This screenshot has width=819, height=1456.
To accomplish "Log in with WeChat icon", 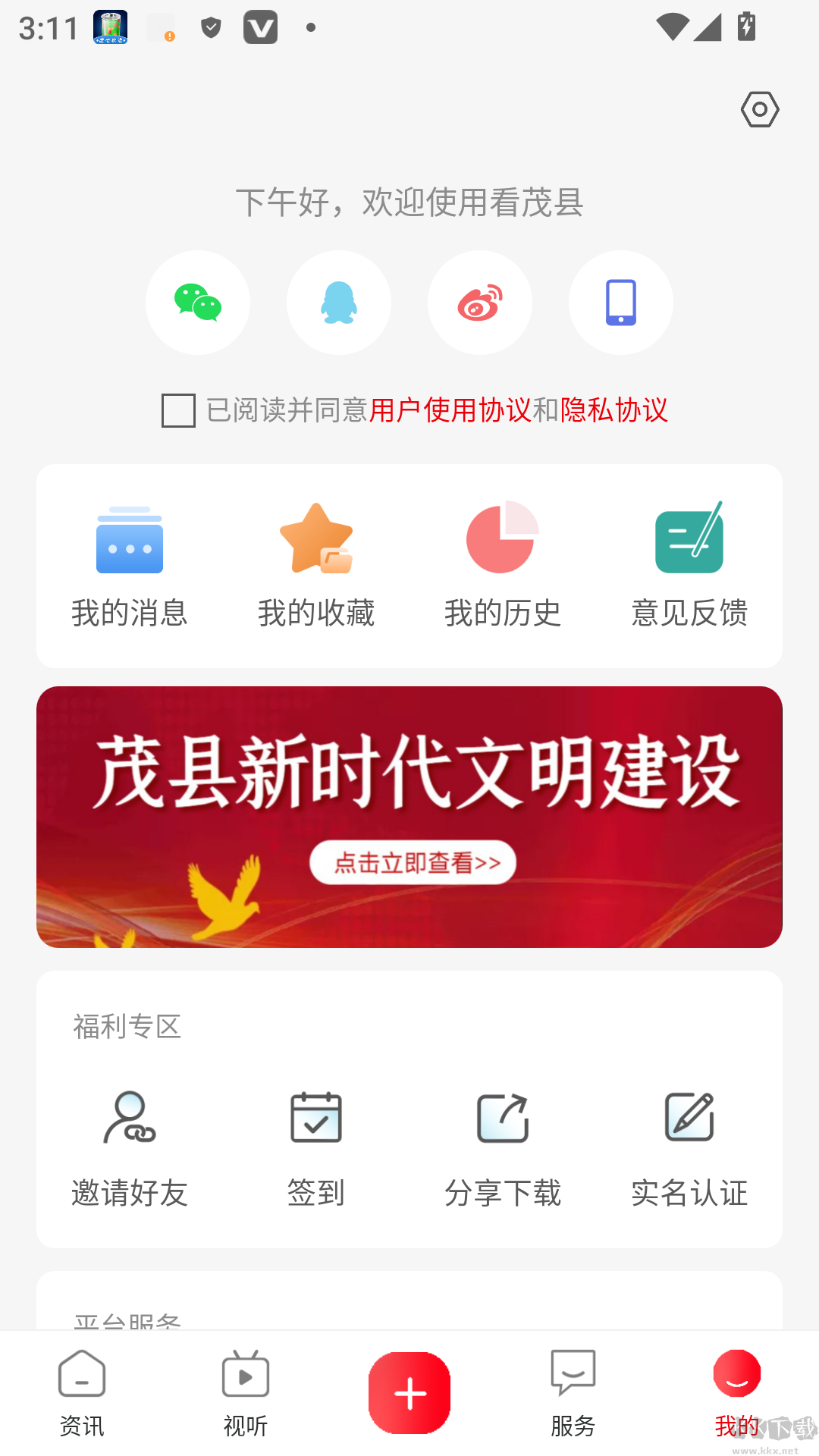I will point(198,302).
